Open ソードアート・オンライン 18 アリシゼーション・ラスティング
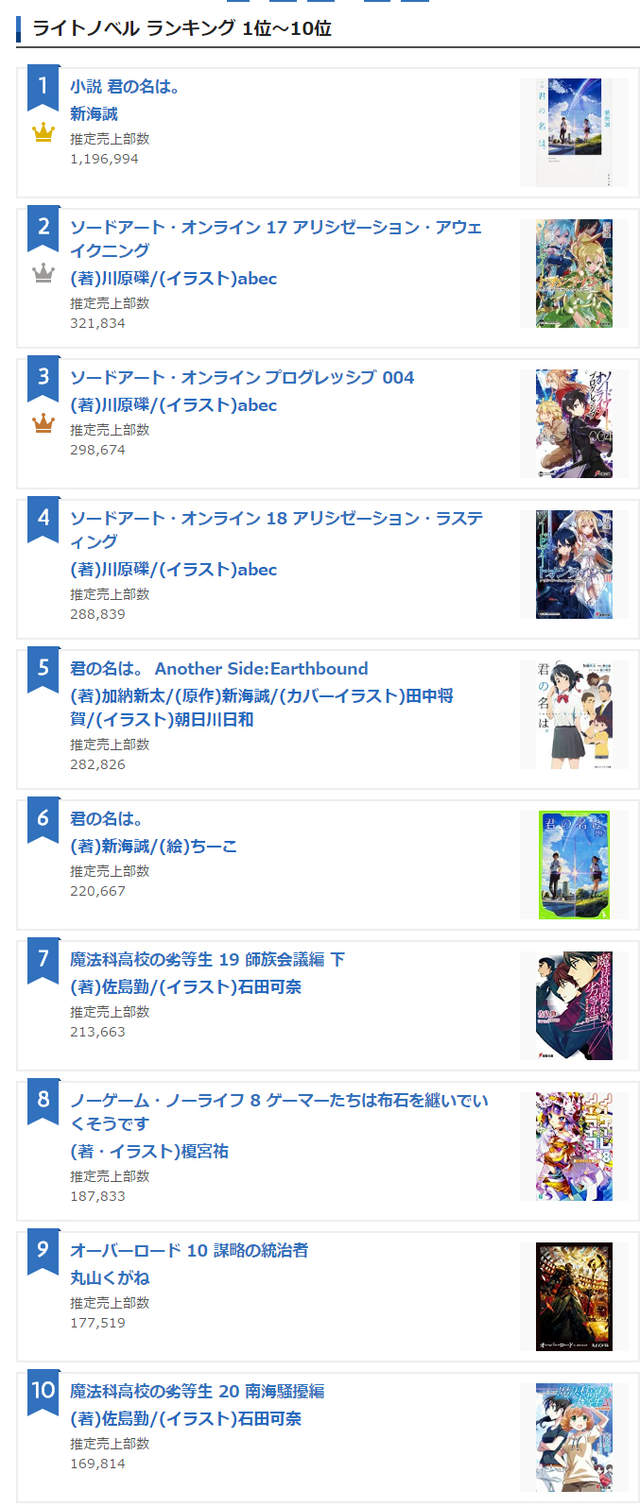 275,519
